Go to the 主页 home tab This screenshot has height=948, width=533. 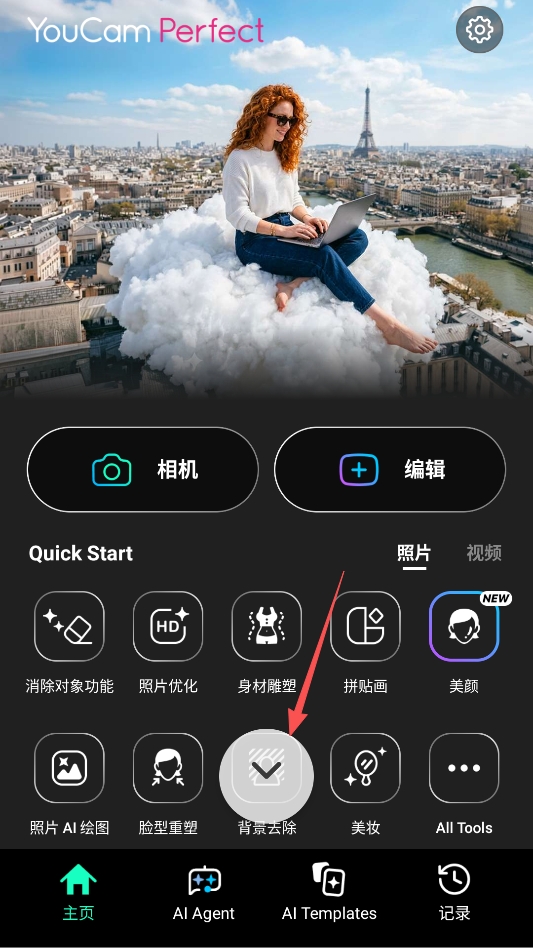pos(79,892)
